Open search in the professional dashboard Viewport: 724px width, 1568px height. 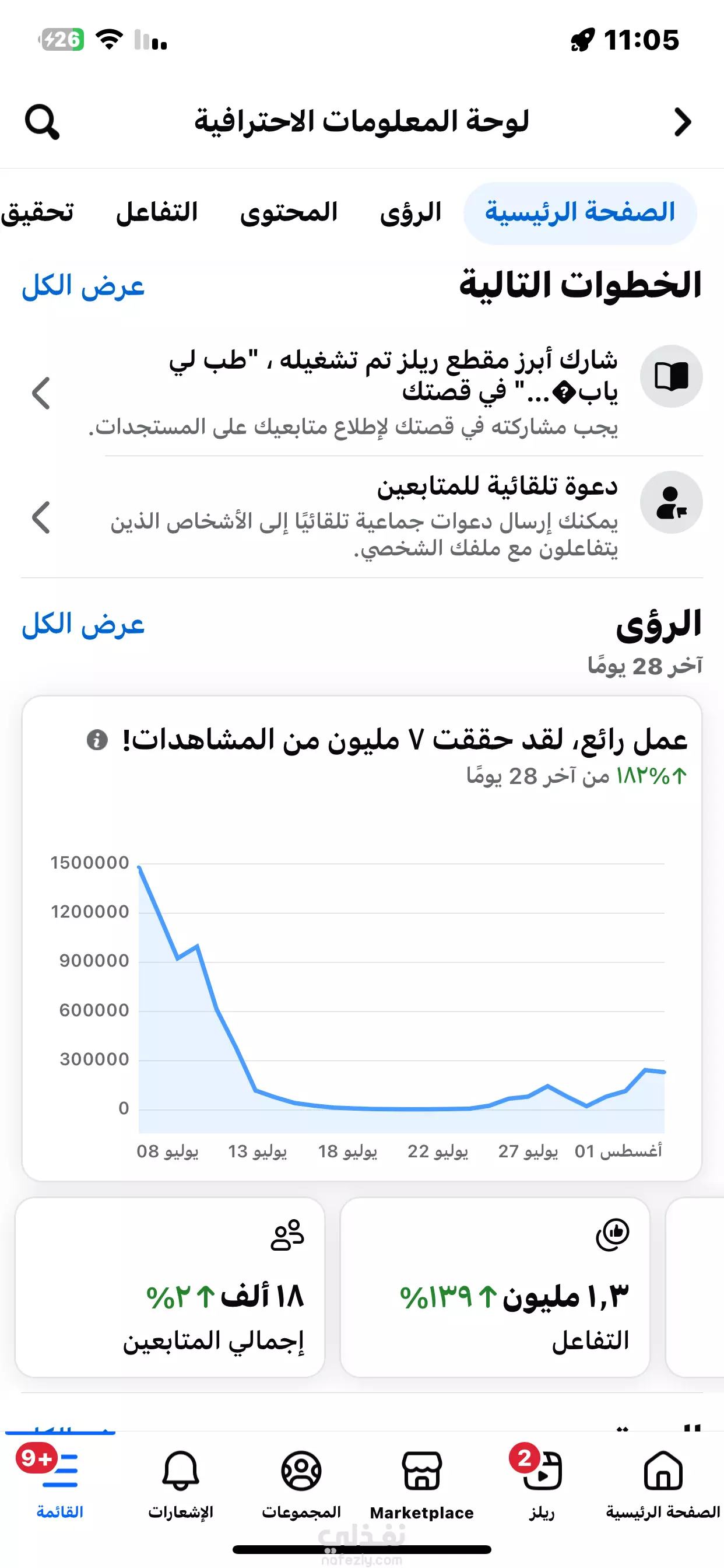pos(42,122)
